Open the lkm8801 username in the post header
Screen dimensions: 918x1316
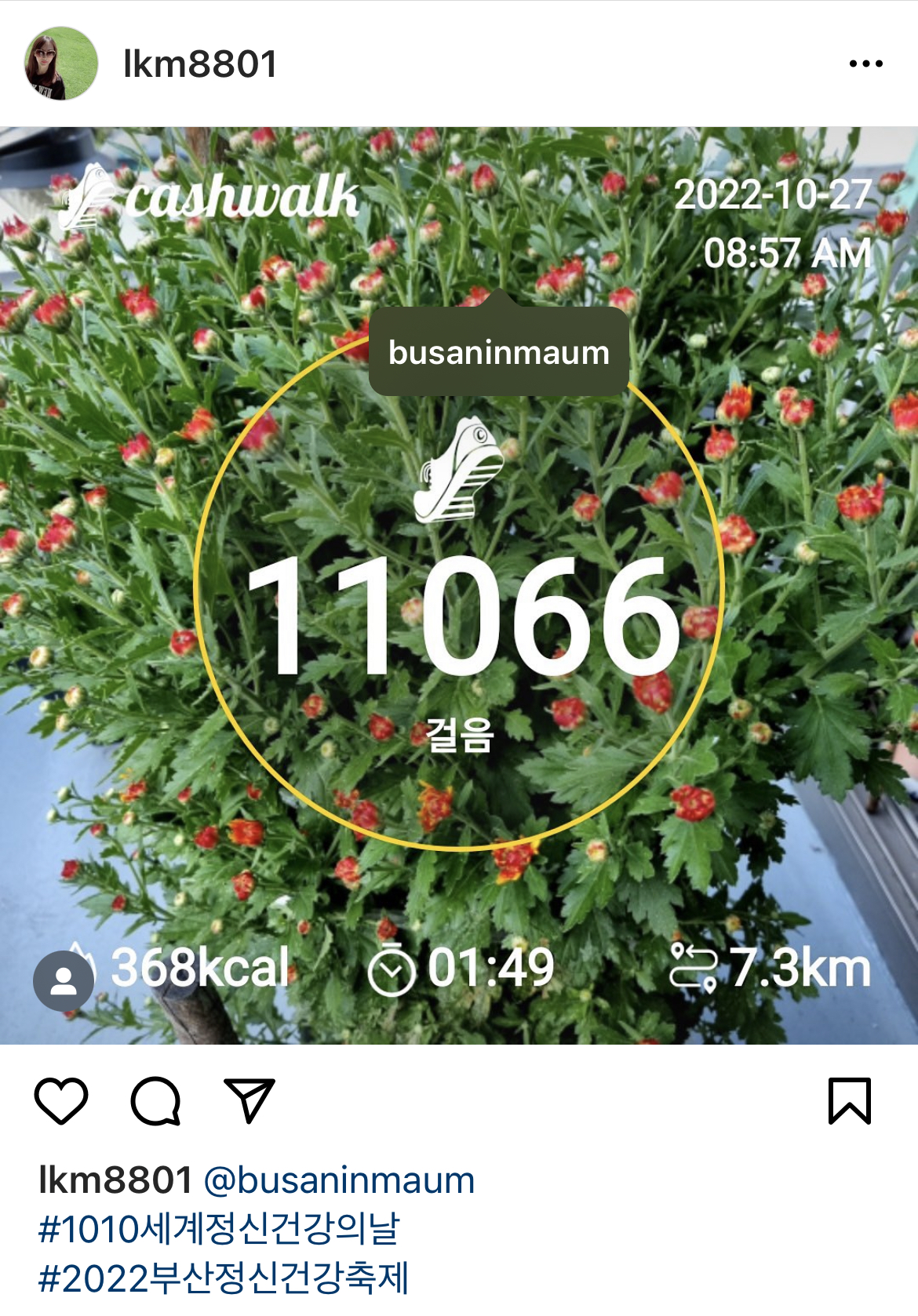click(200, 64)
